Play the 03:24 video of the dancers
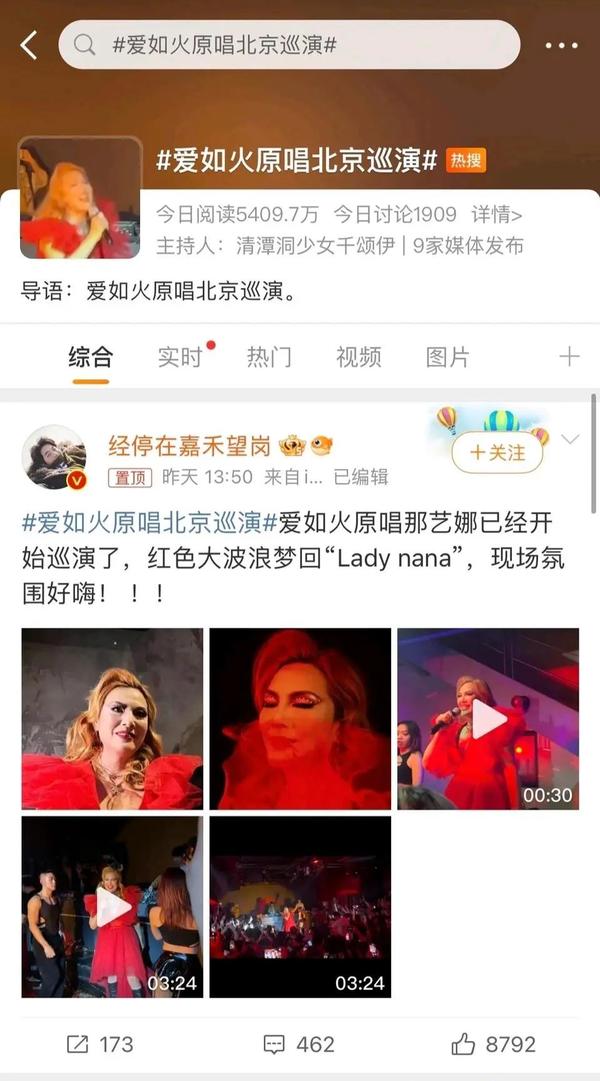 pyautogui.click(x=112, y=906)
